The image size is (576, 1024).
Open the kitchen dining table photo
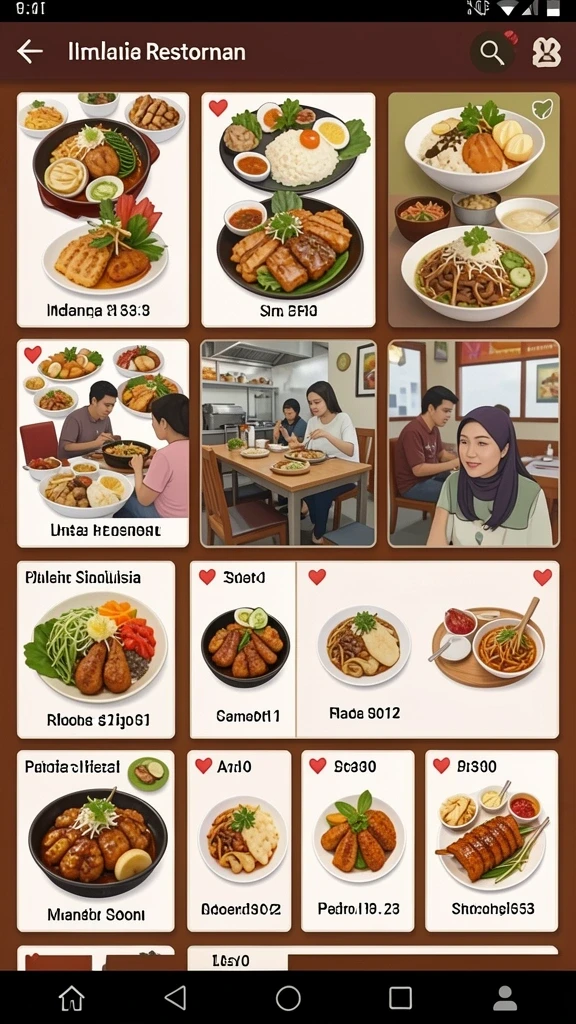pos(288,443)
